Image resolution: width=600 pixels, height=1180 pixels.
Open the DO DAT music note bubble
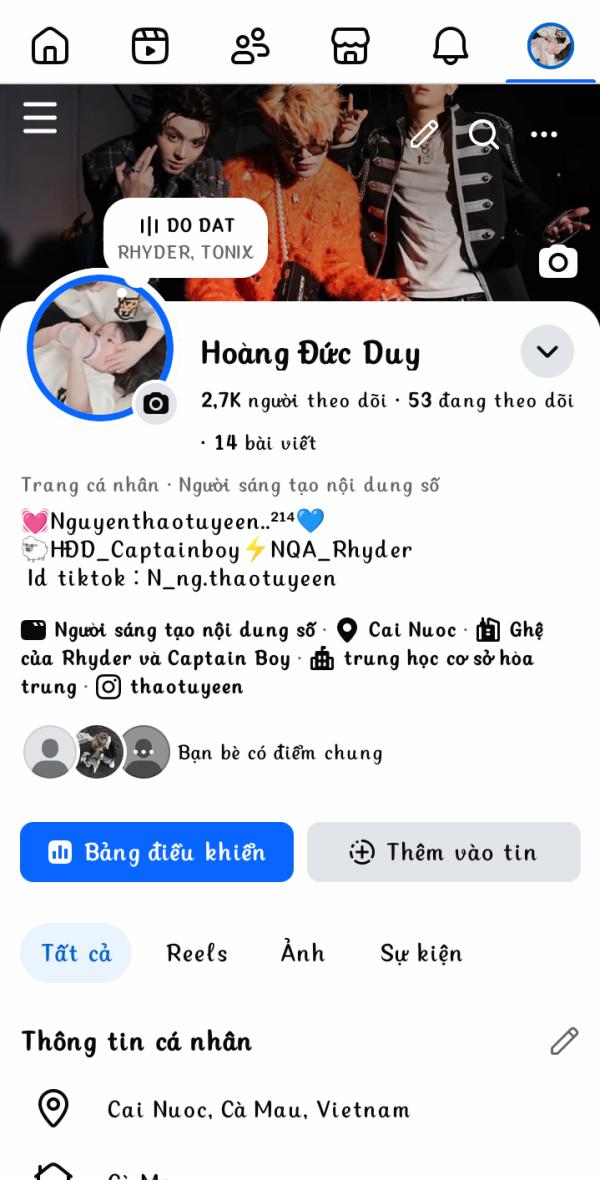coord(186,238)
